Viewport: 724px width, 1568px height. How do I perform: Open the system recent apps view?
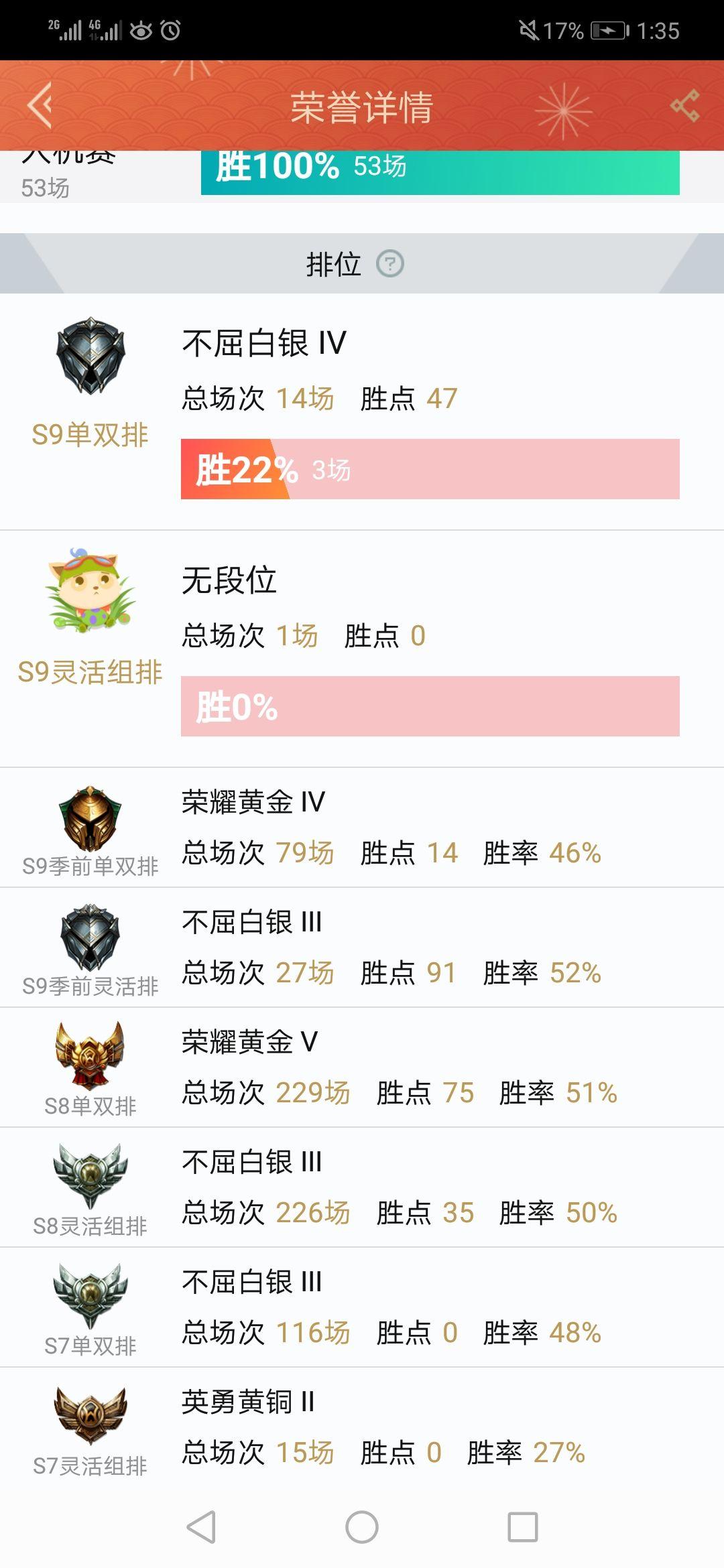point(523,1527)
